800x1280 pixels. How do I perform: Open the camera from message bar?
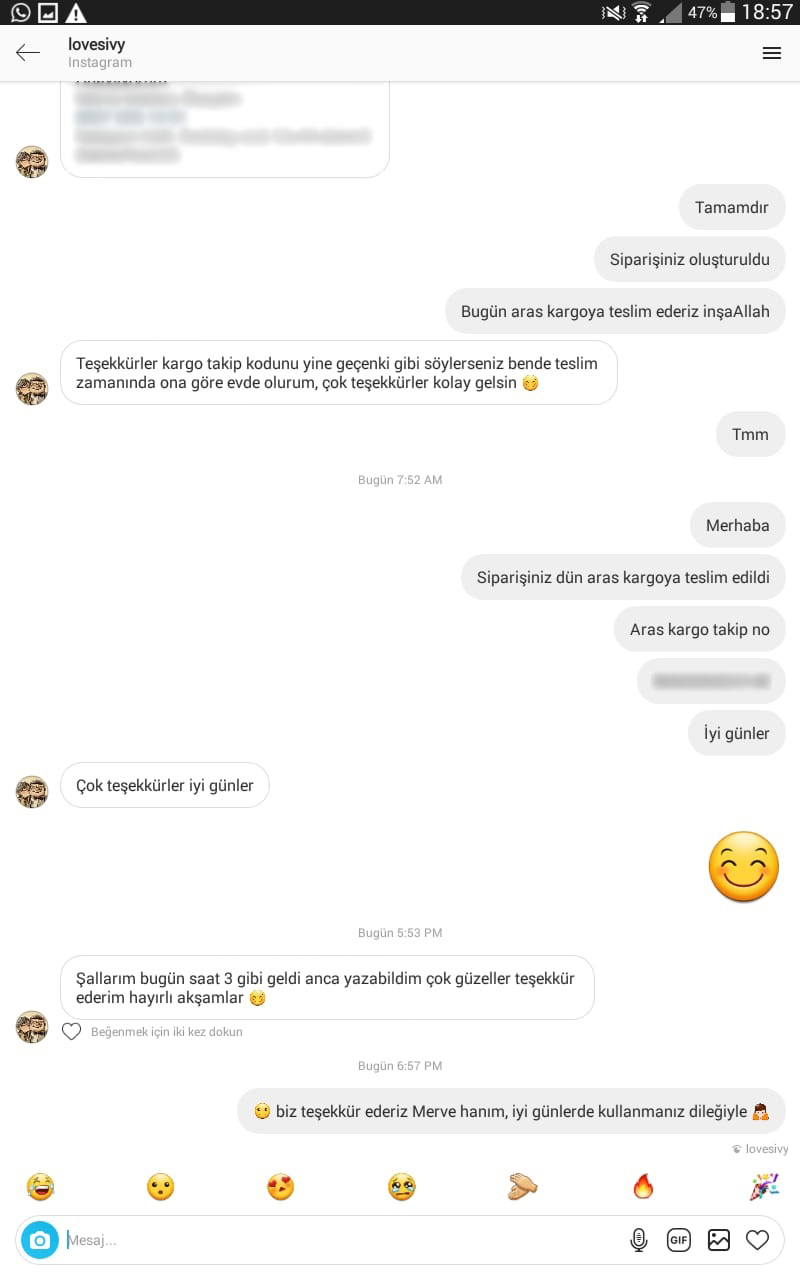[40, 1240]
